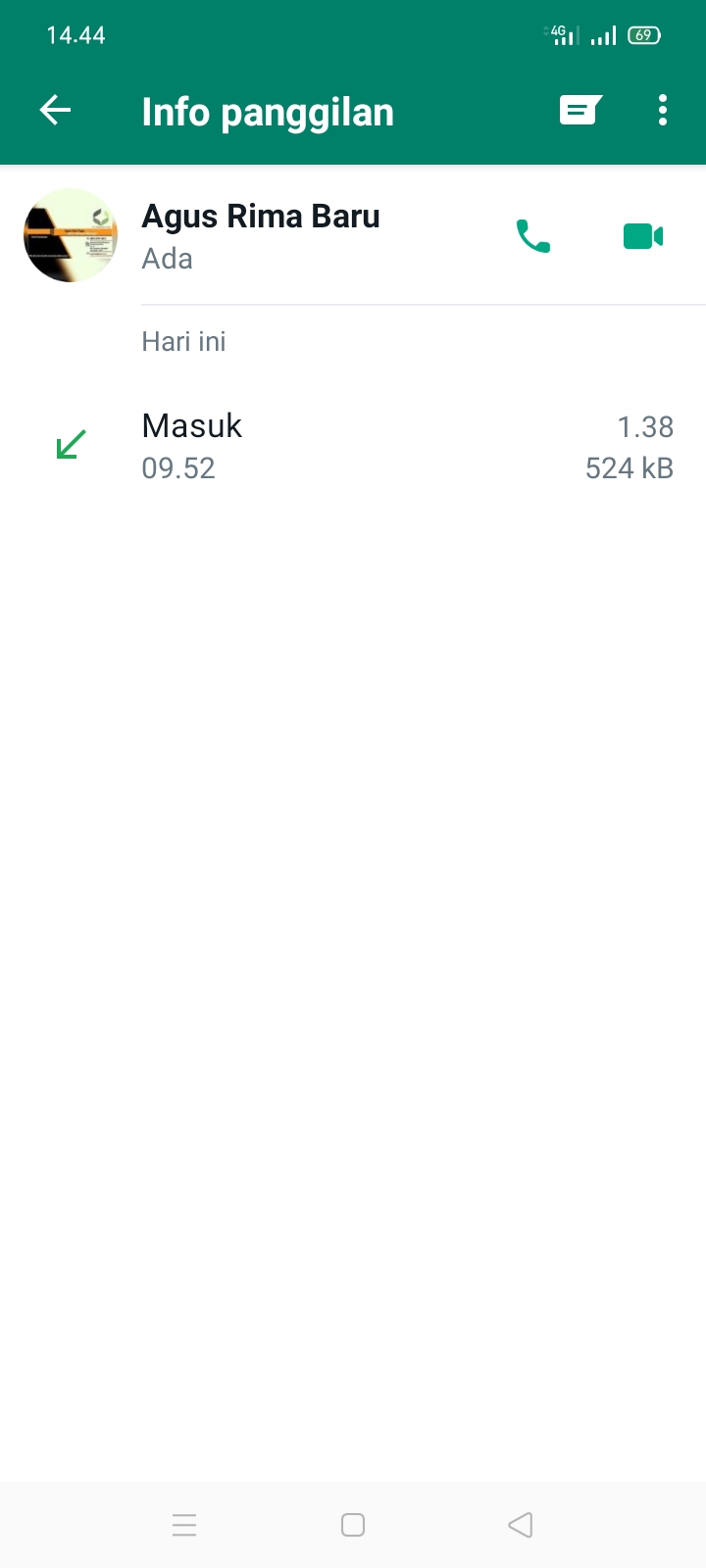Image resolution: width=706 pixels, height=1568 pixels.
Task: Open recent apps from the navigation bar
Action: 184,1525
